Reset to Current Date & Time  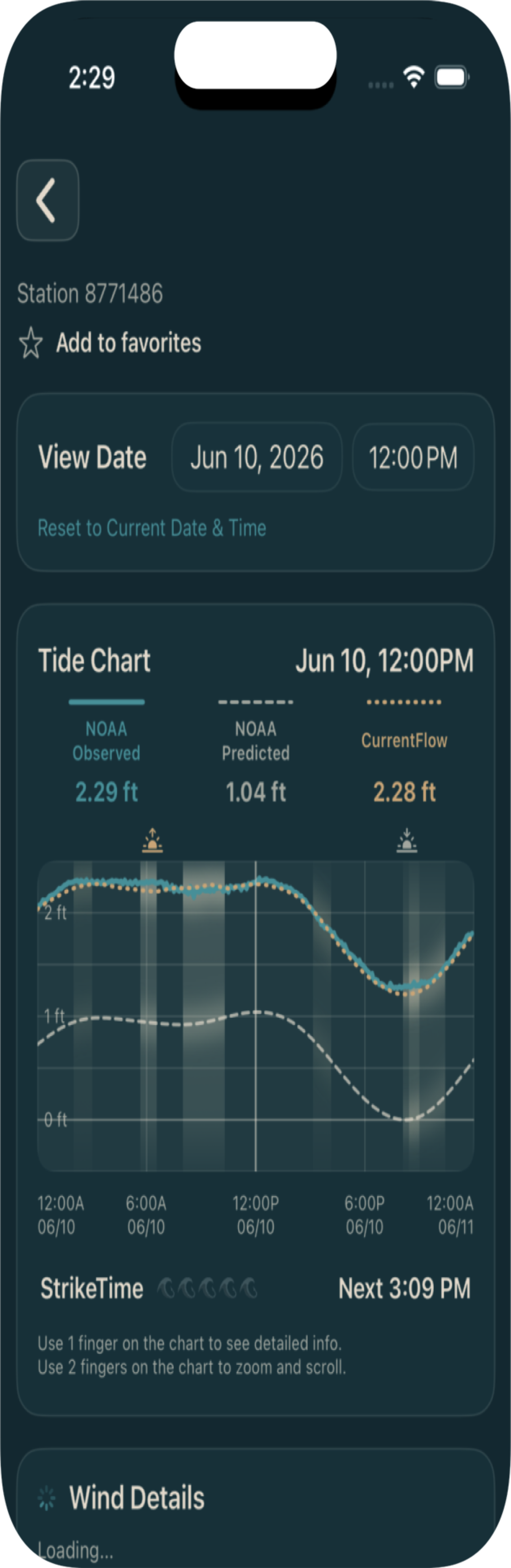(x=152, y=528)
